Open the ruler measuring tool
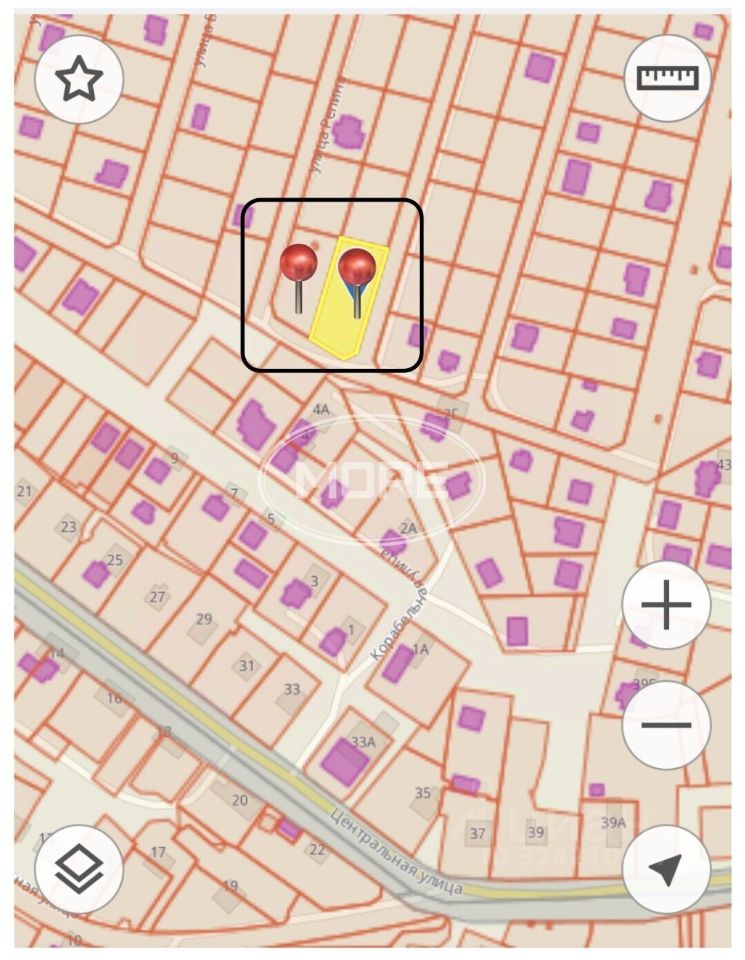This screenshot has height=960, width=745. tap(667, 78)
